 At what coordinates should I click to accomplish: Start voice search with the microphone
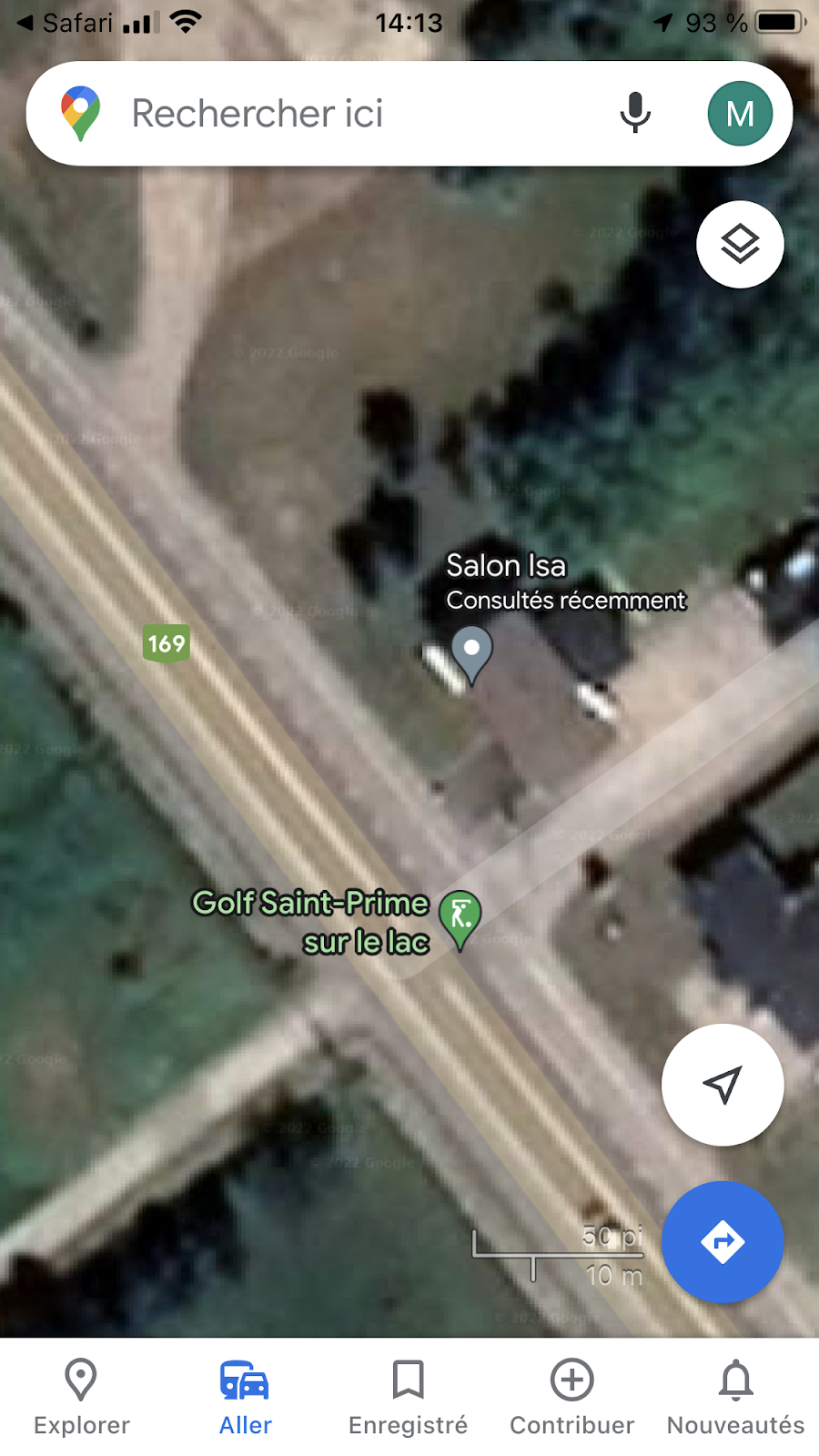[x=635, y=114]
